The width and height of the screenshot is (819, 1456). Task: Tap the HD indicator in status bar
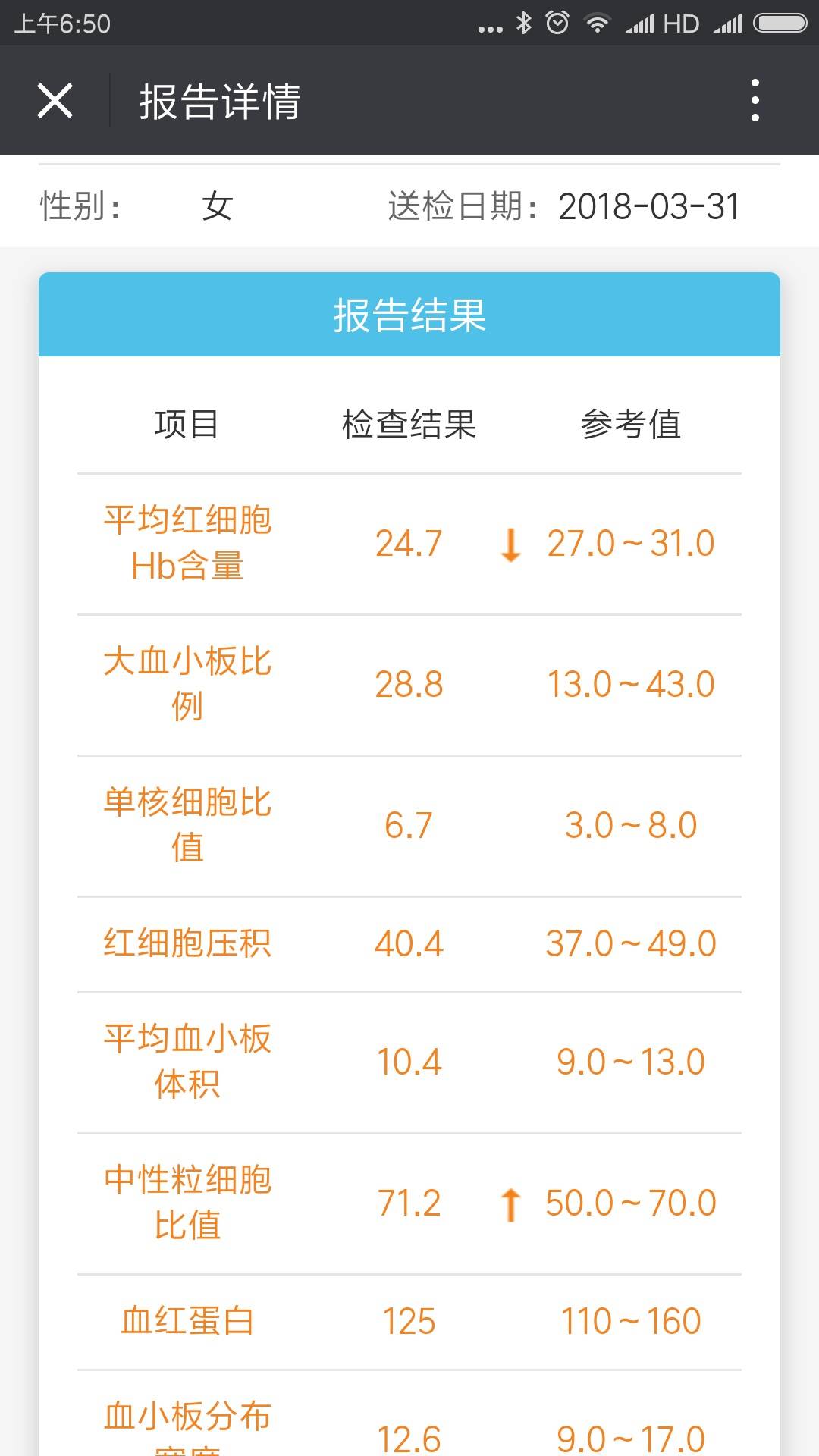point(681,23)
